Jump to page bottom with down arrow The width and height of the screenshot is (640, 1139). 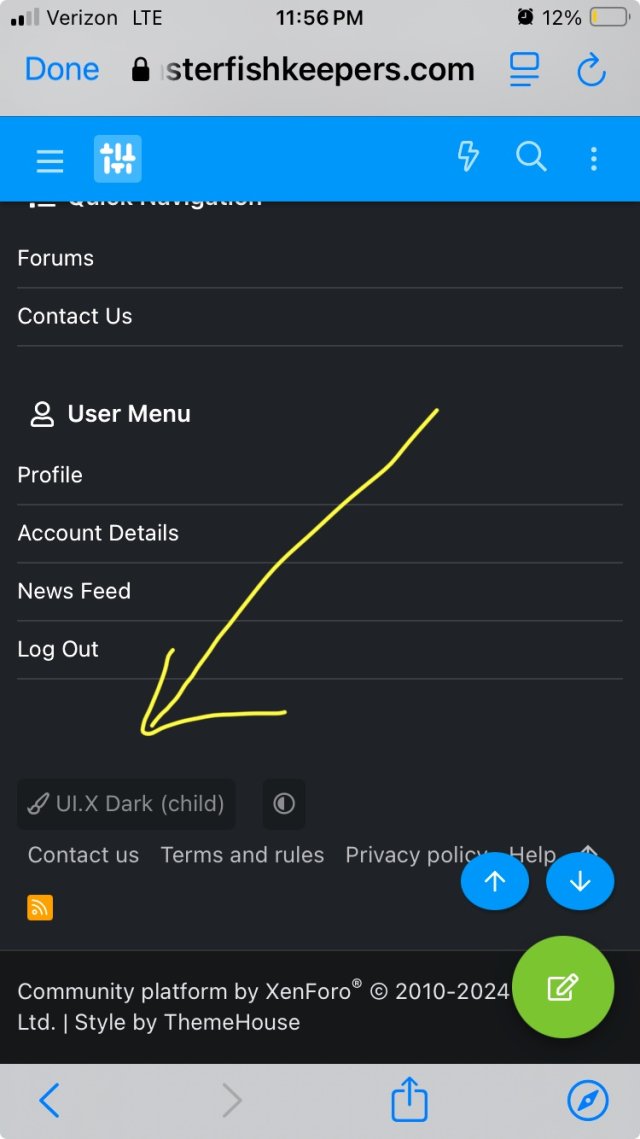580,881
